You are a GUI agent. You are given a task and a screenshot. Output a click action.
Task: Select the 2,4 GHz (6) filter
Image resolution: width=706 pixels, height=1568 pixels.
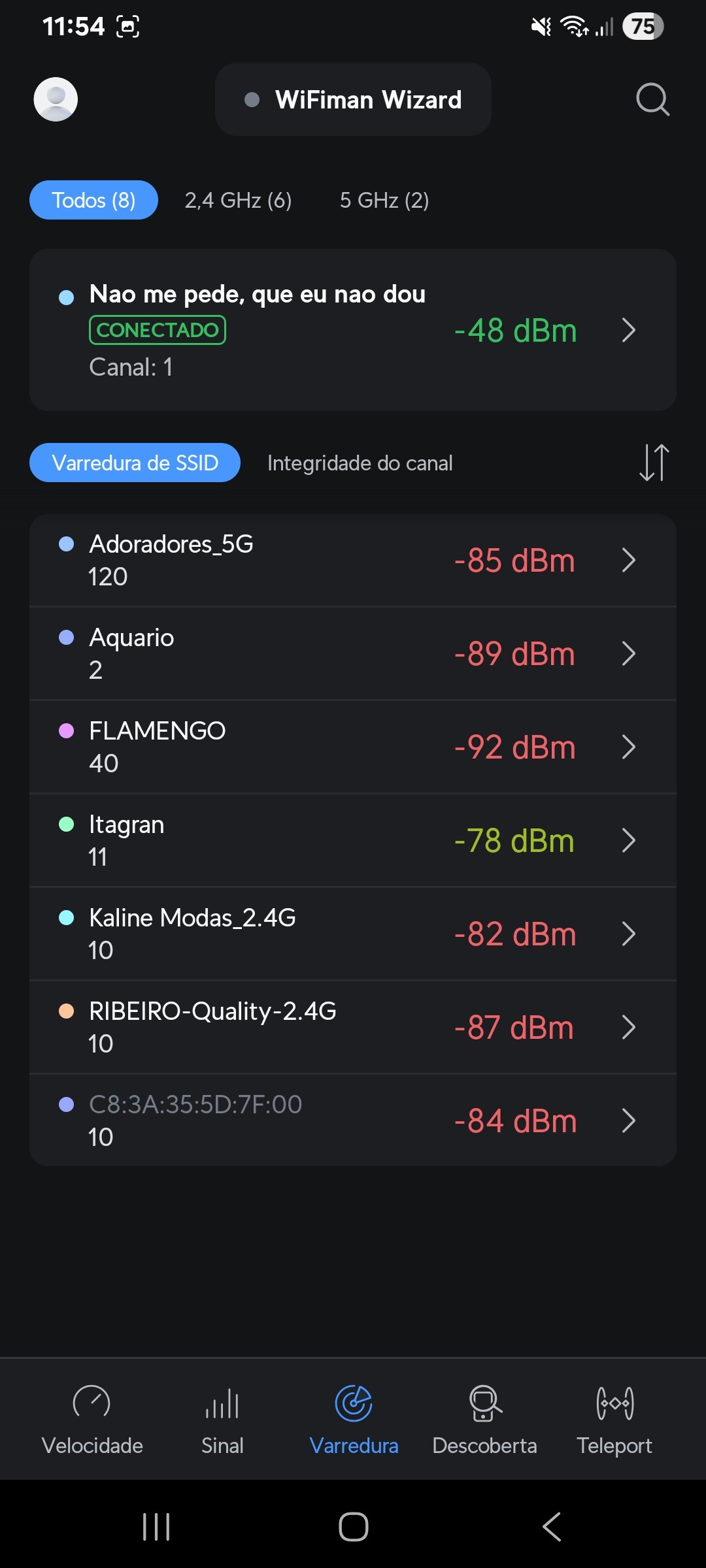pyautogui.click(x=238, y=200)
